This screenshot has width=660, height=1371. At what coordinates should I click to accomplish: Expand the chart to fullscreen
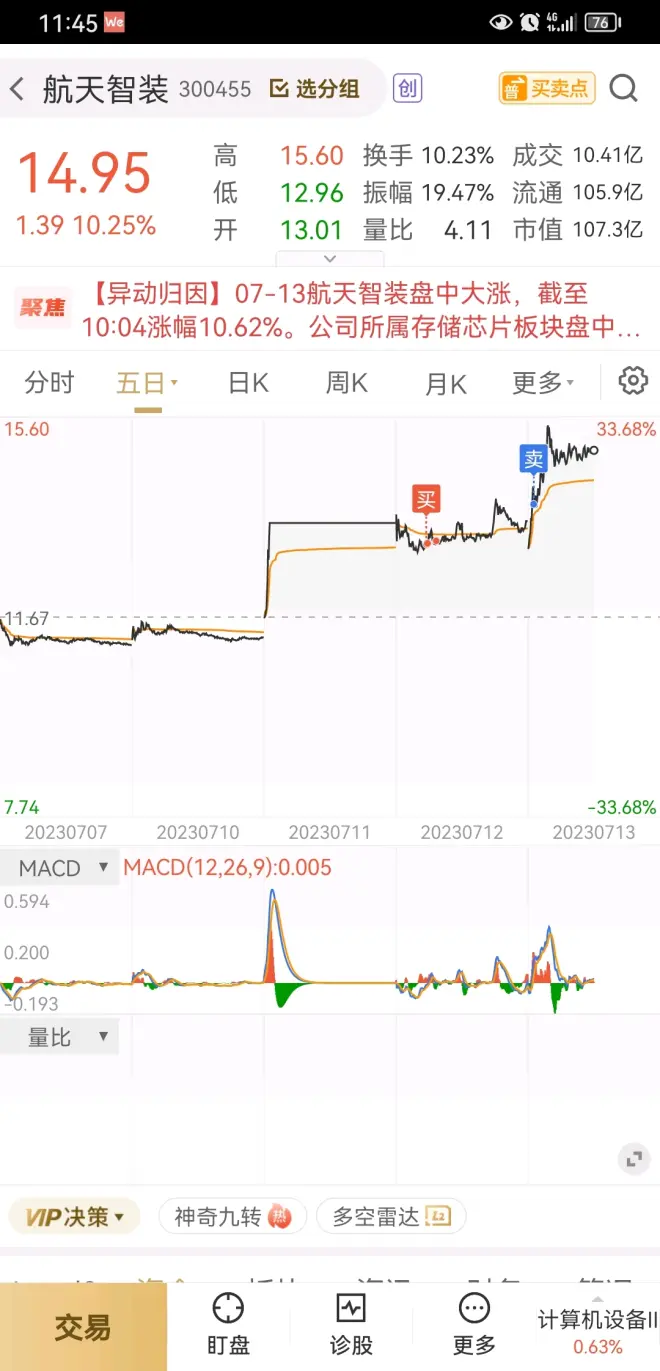[x=633, y=1160]
